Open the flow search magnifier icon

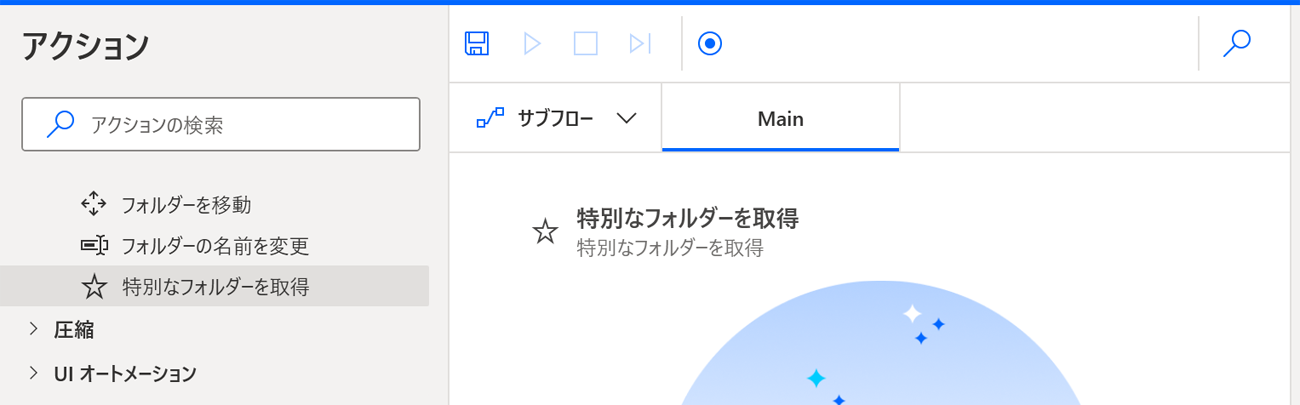[1237, 44]
